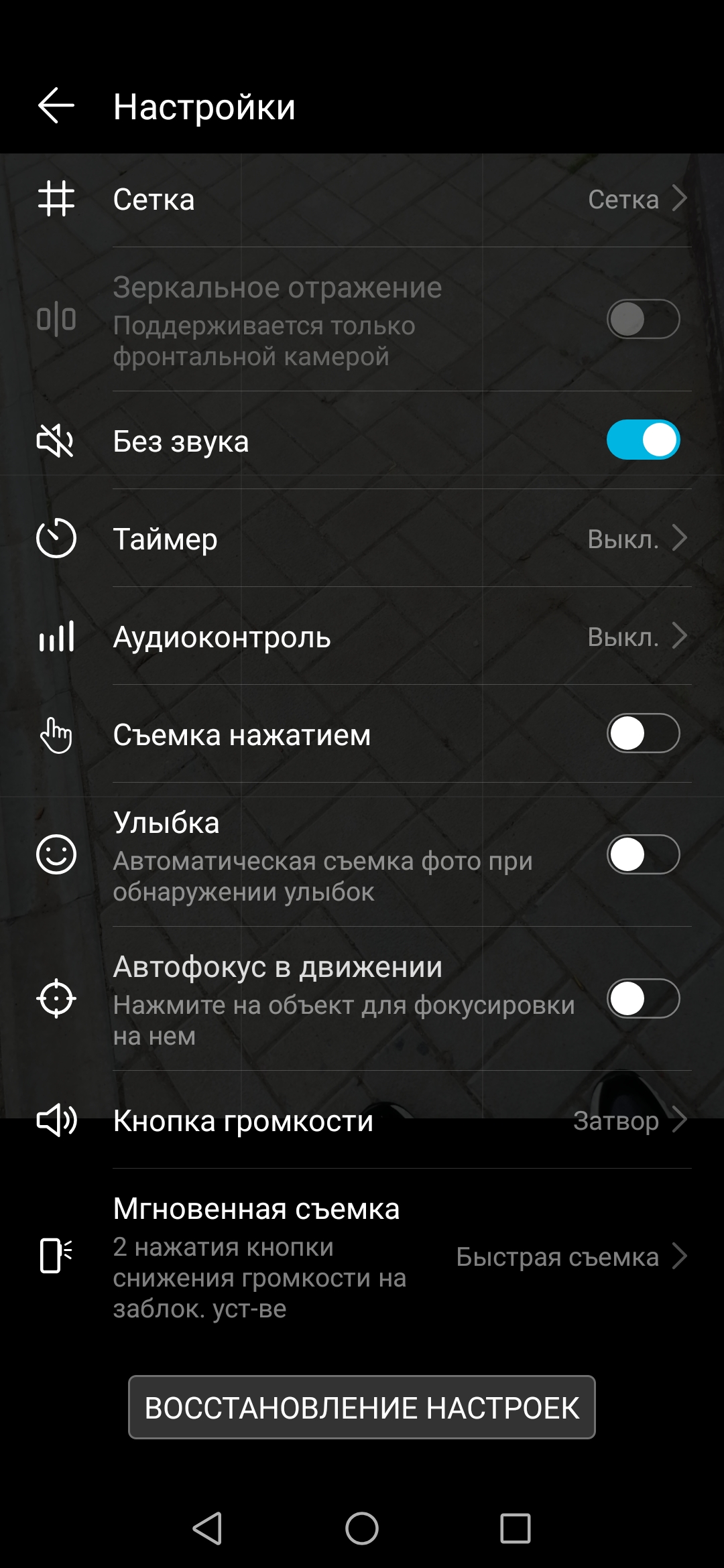
Task: Go back from Настройки screen
Action: tap(56, 106)
